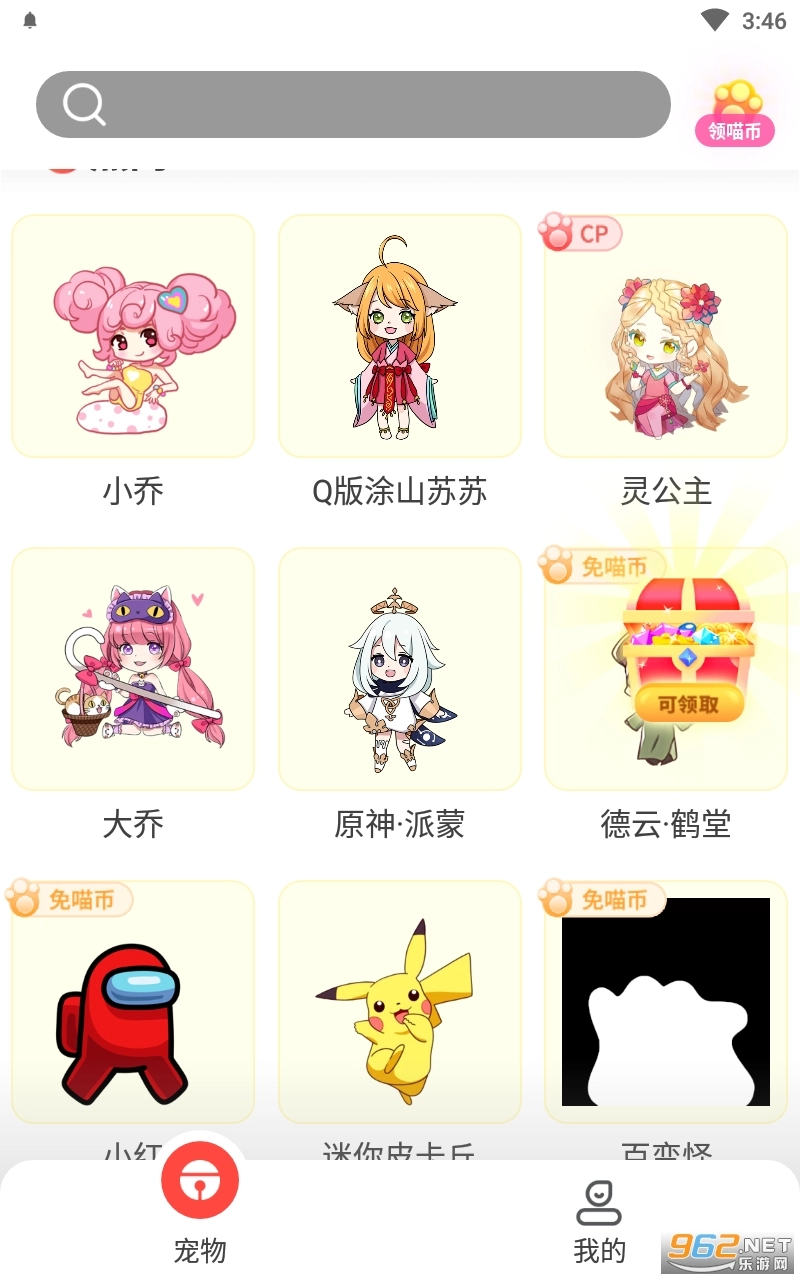The image size is (800, 1280).
Task: Tap the CP paw badge on 灵公主
Action: [x=581, y=233]
